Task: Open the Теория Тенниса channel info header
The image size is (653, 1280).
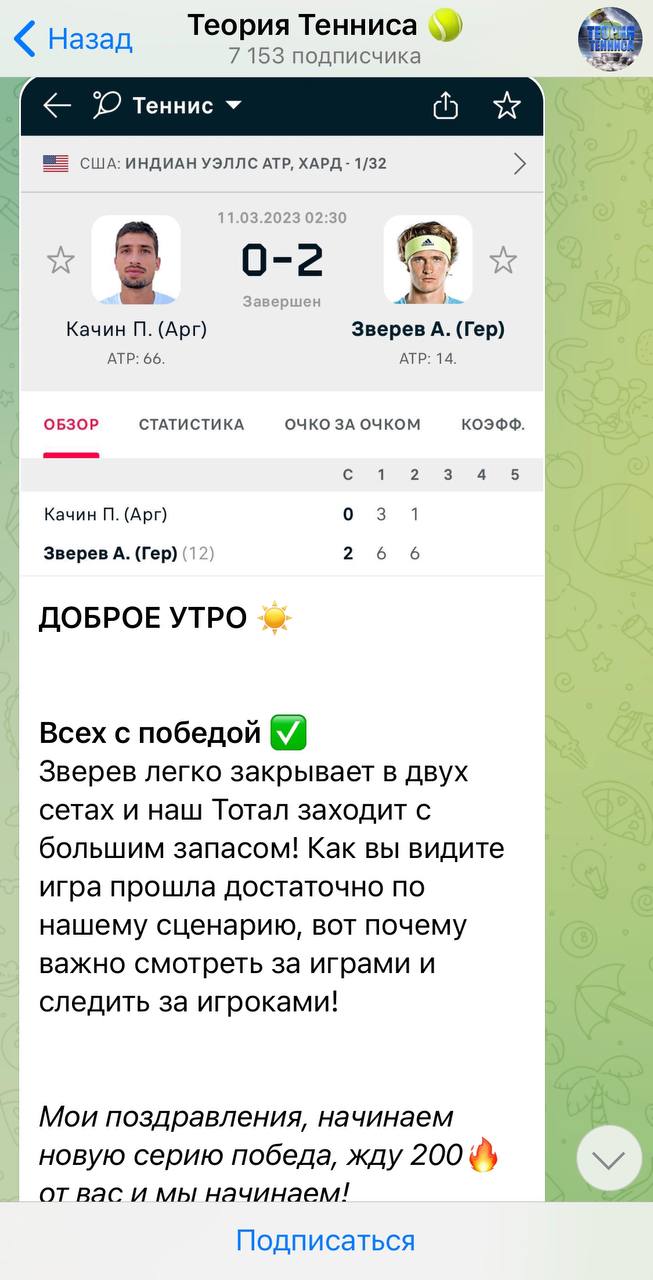Action: (x=325, y=39)
